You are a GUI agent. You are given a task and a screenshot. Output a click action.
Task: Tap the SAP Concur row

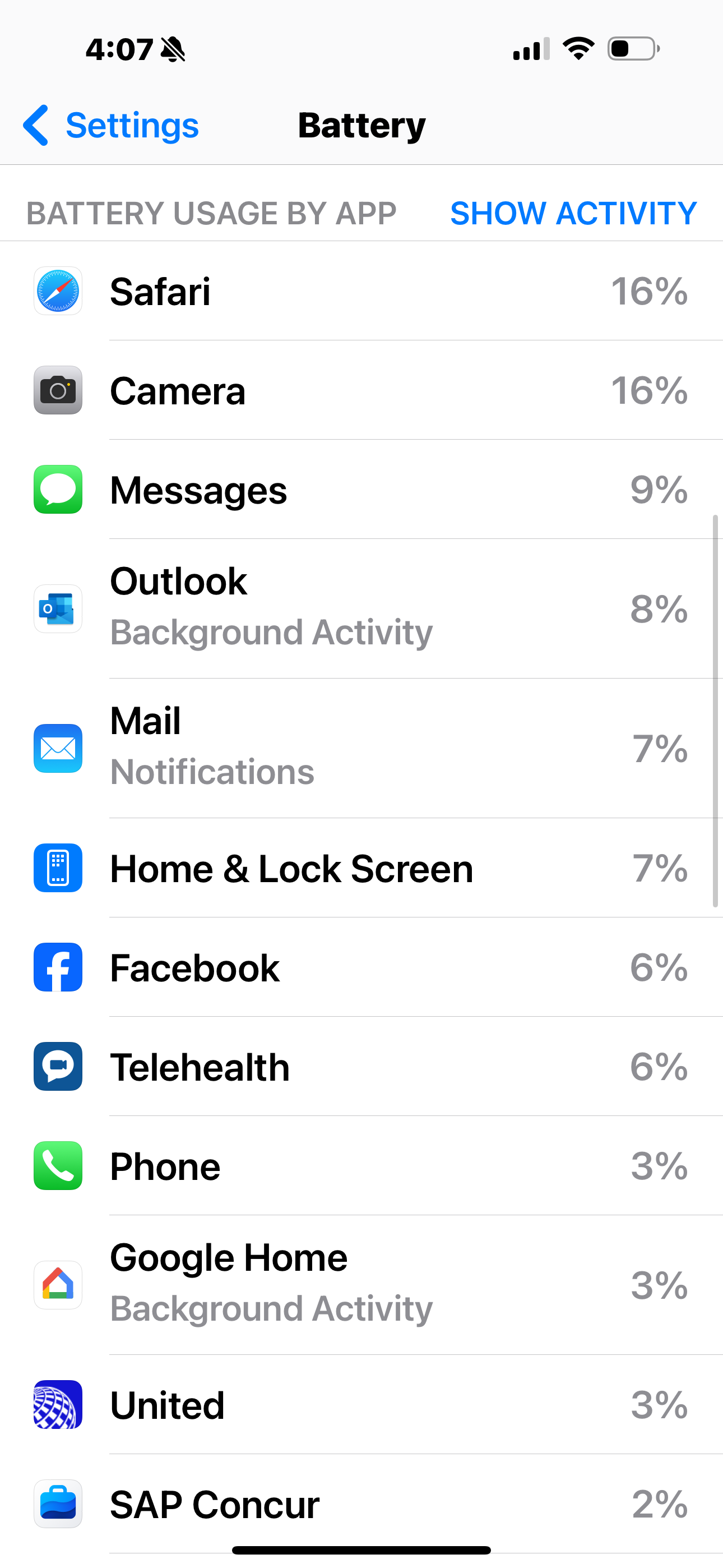click(x=361, y=1504)
